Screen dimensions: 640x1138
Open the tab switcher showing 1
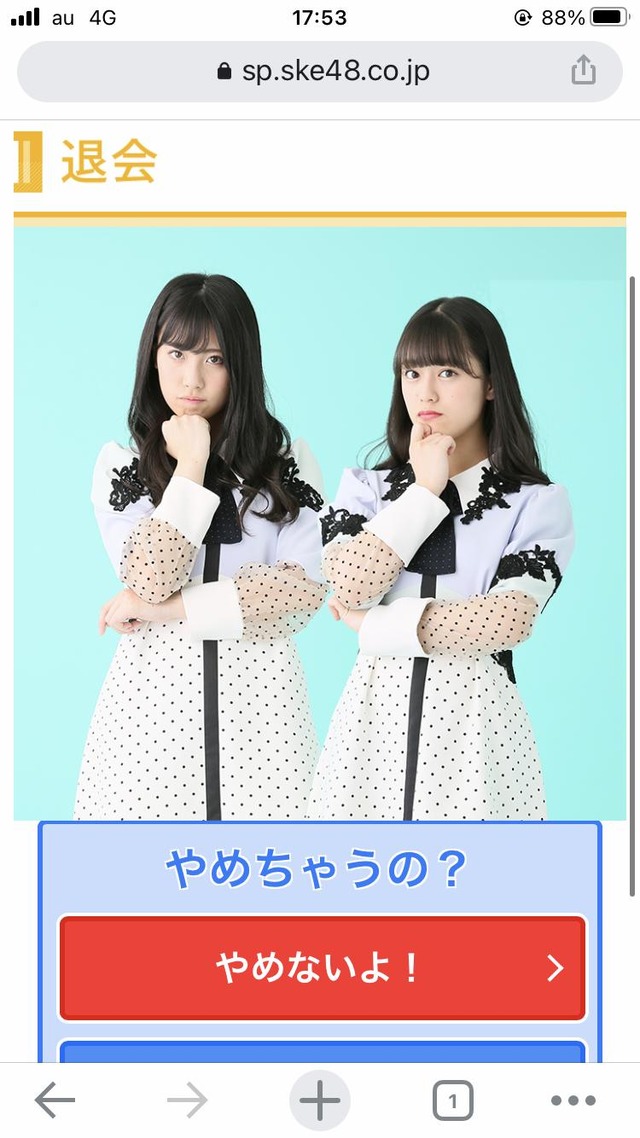[x=453, y=1101]
